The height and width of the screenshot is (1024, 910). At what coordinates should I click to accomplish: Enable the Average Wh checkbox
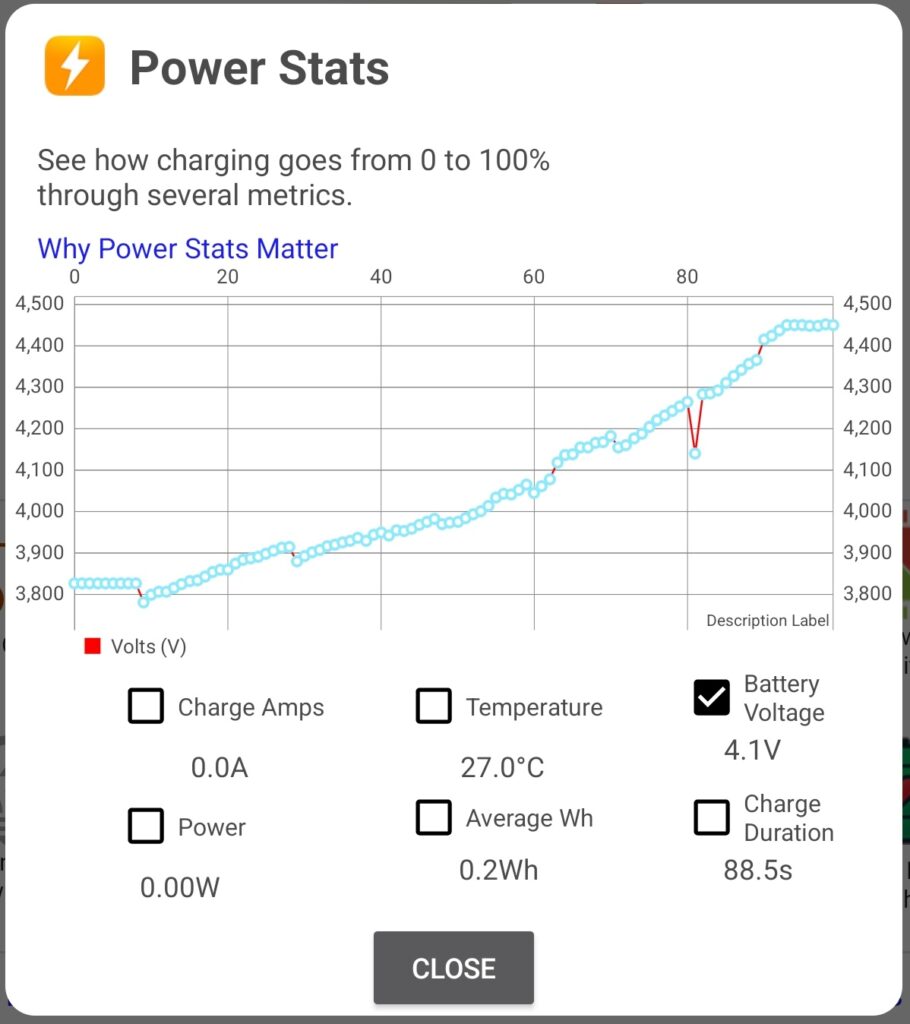coord(434,817)
